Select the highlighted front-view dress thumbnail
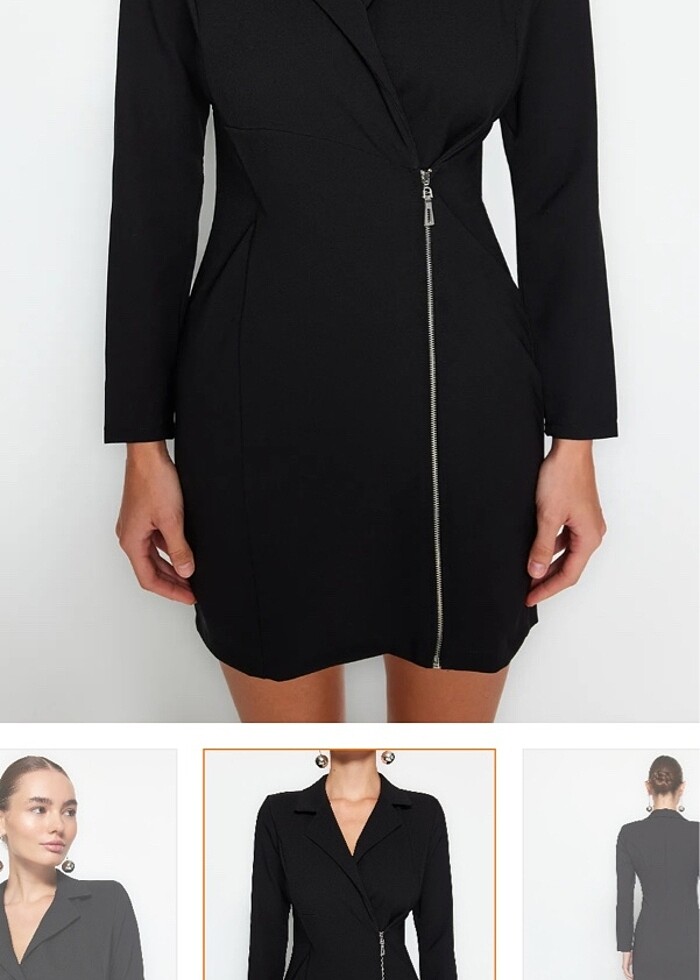The image size is (700, 980). point(350,865)
